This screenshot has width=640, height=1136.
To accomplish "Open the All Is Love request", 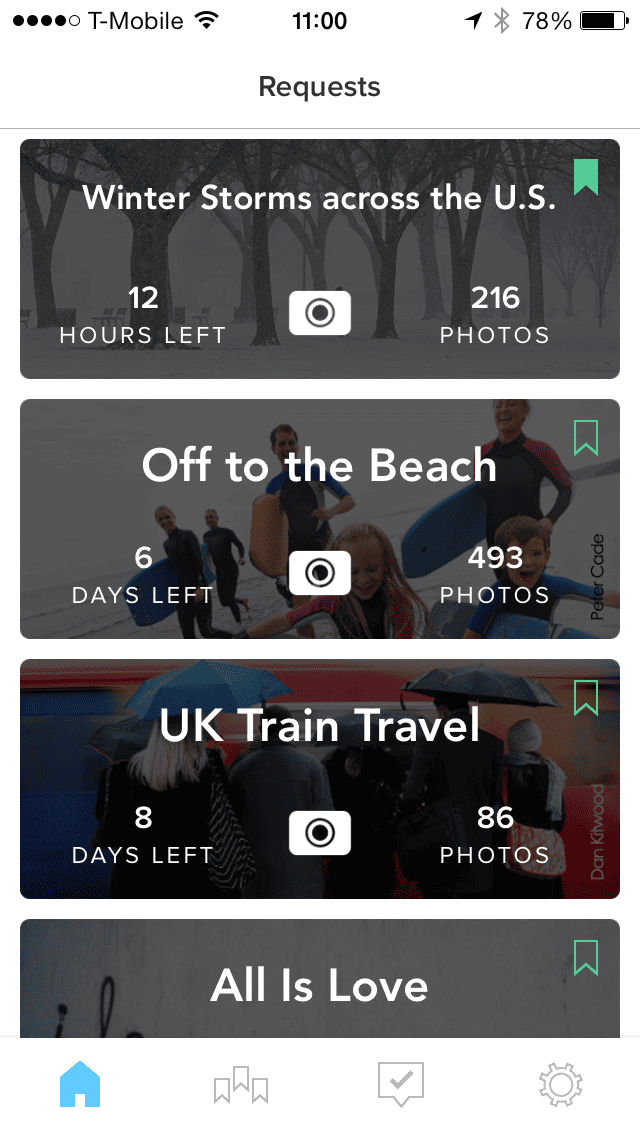I will point(319,986).
